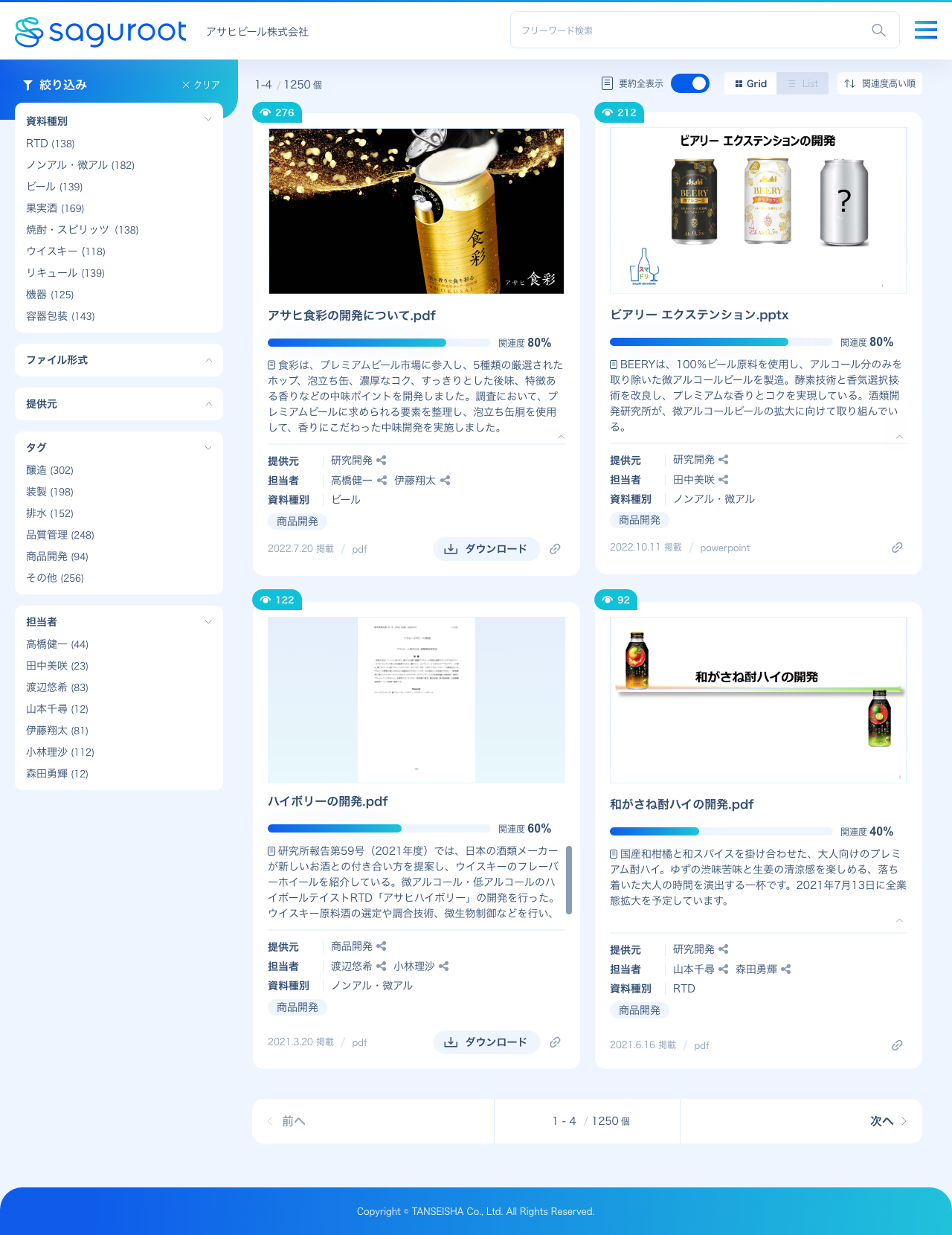Tap the magnifier search icon
The image size is (952, 1235).
[878, 31]
